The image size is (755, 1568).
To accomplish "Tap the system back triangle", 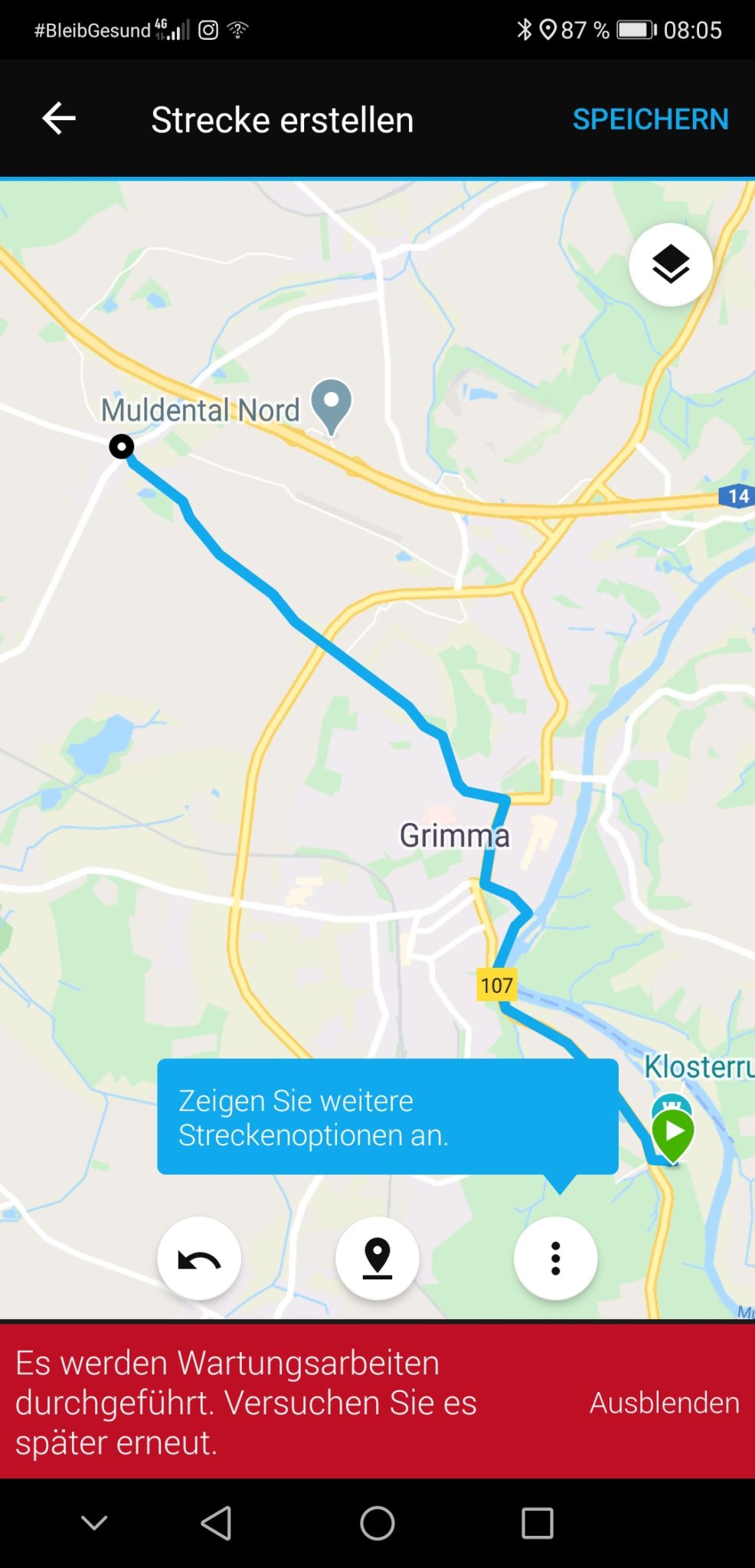I will [x=217, y=1523].
